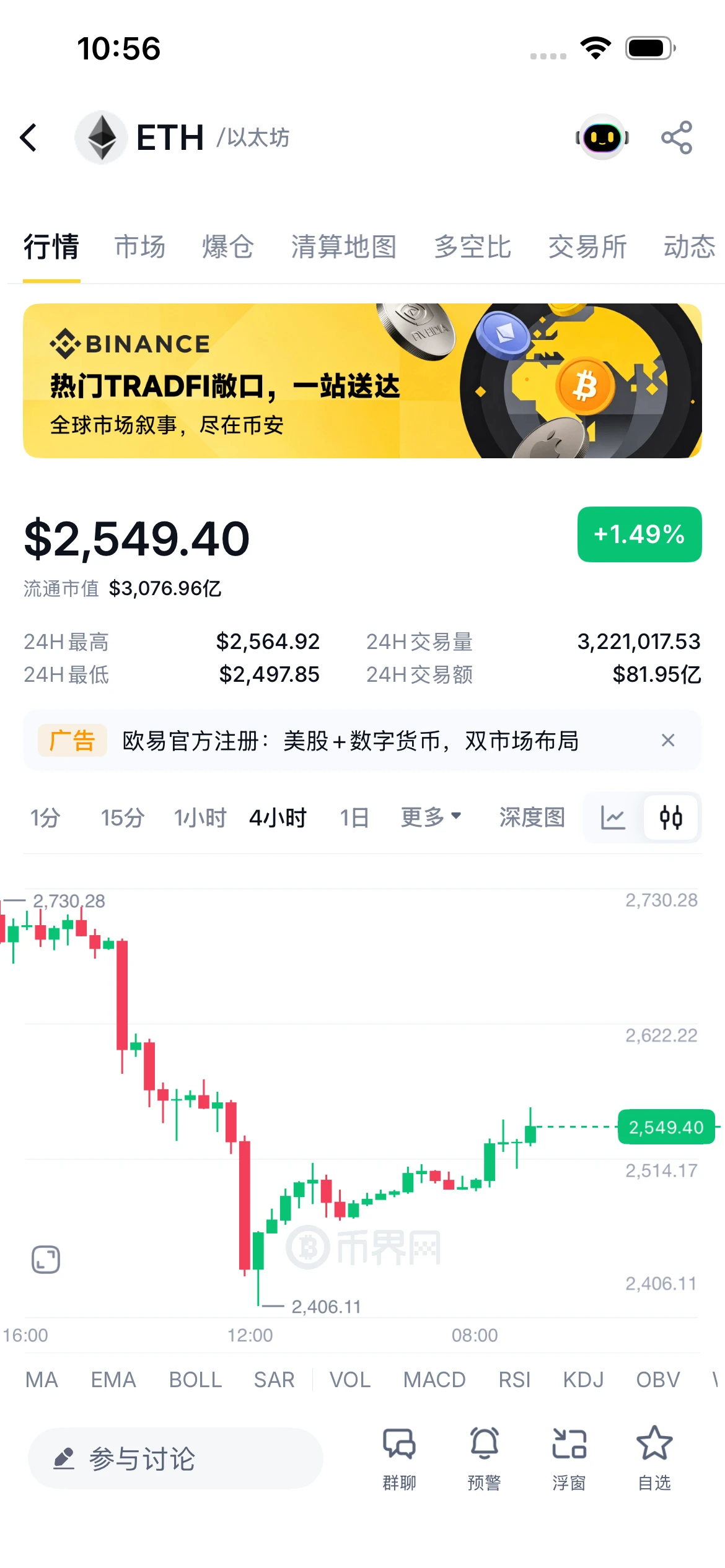Switch to line chart view
725x1568 pixels.
pyautogui.click(x=613, y=817)
